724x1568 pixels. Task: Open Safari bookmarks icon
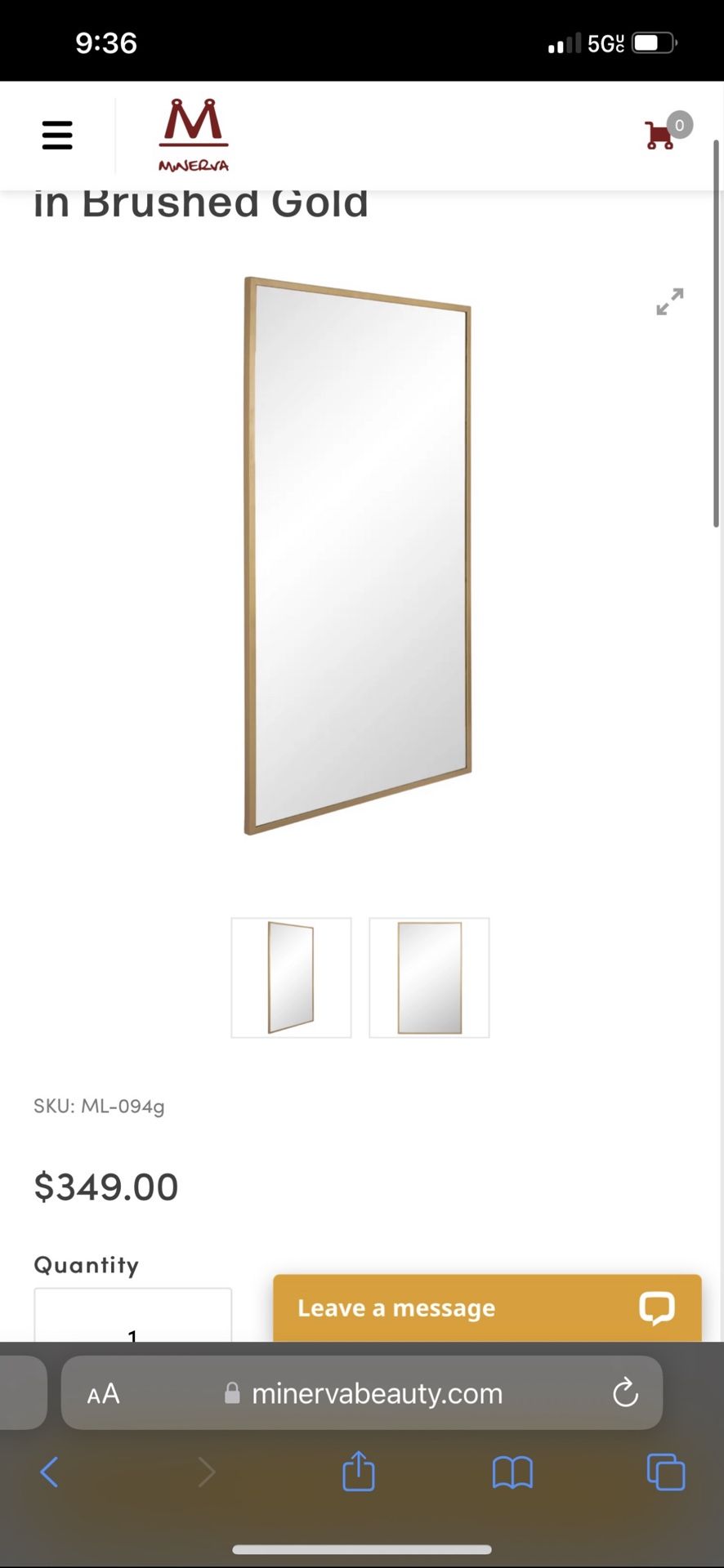[x=512, y=1472]
